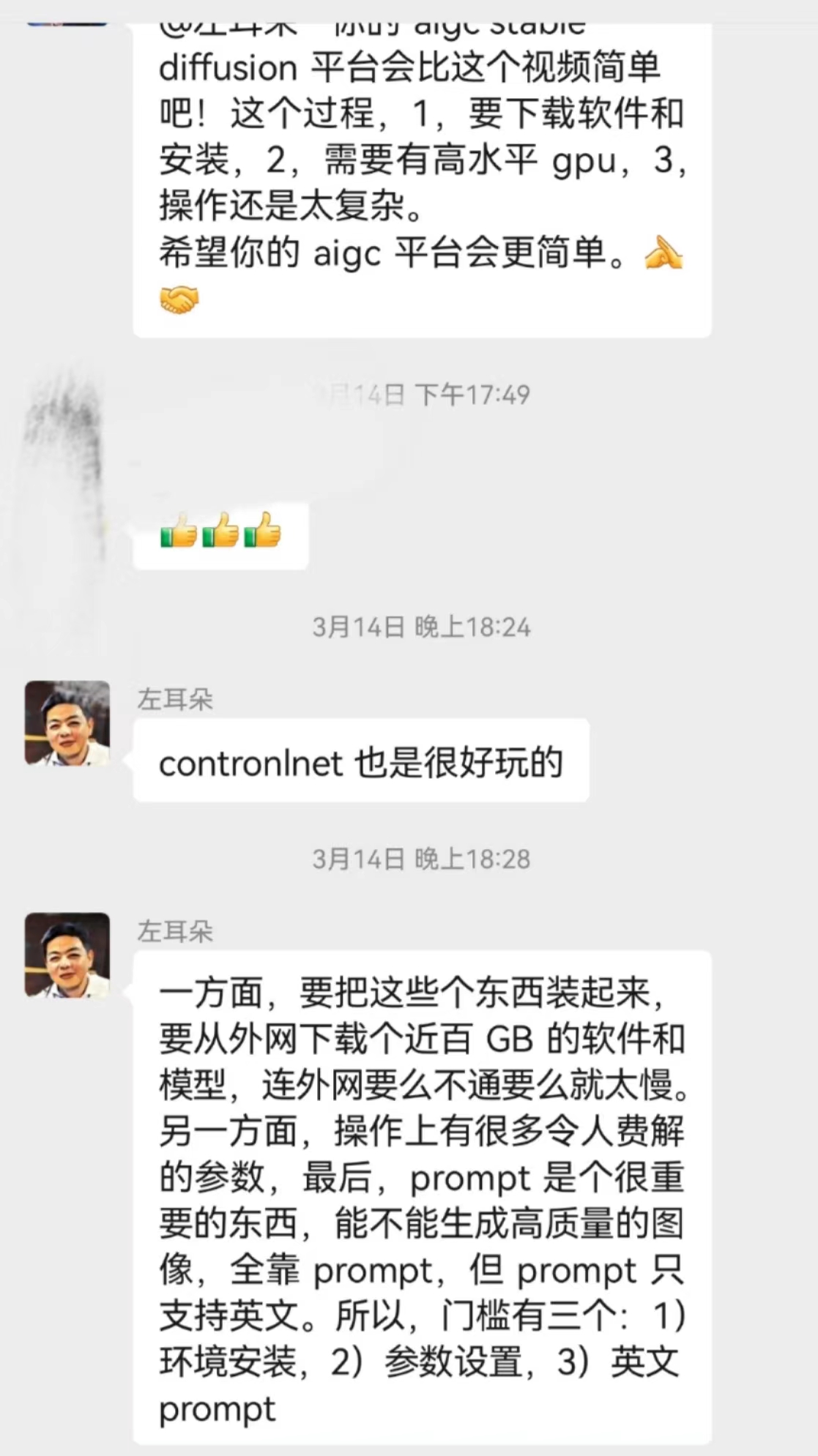The width and height of the screenshot is (818, 1456).
Task: Select the contronlnet 也是很好玩的 message bubble
Action: 362,763
